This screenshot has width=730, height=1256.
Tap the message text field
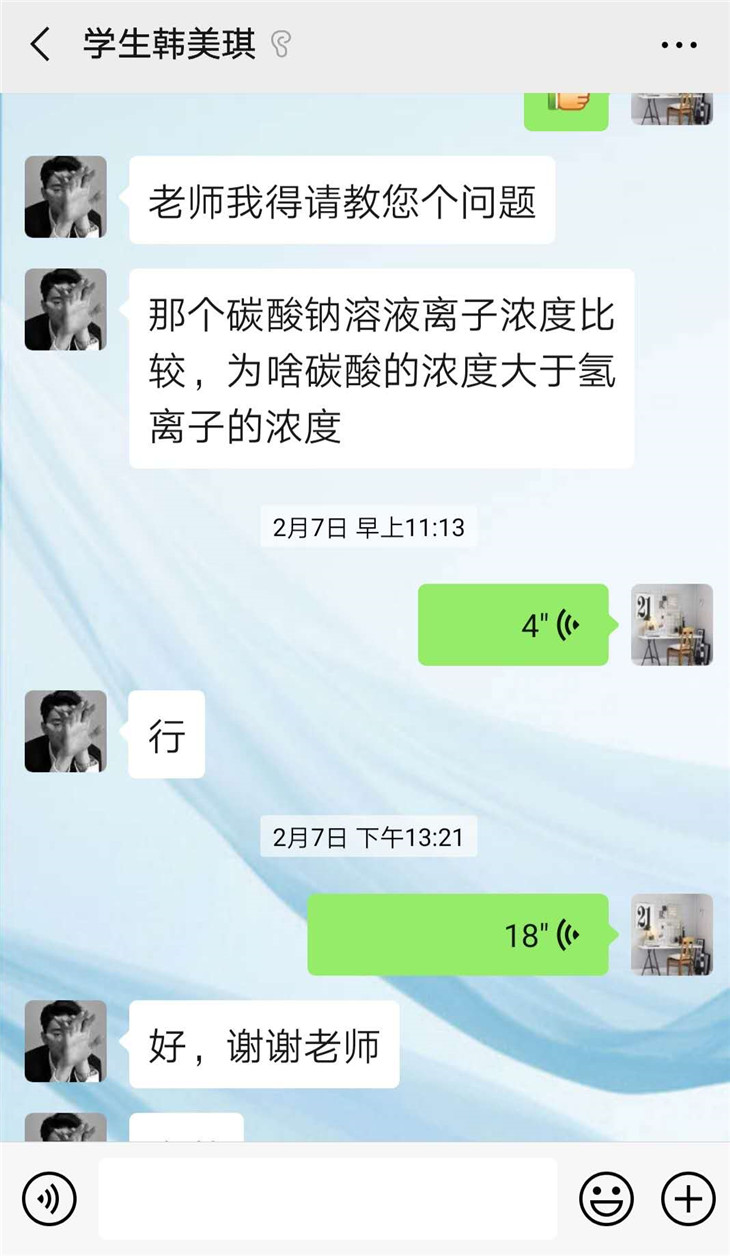(x=327, y=1198)
